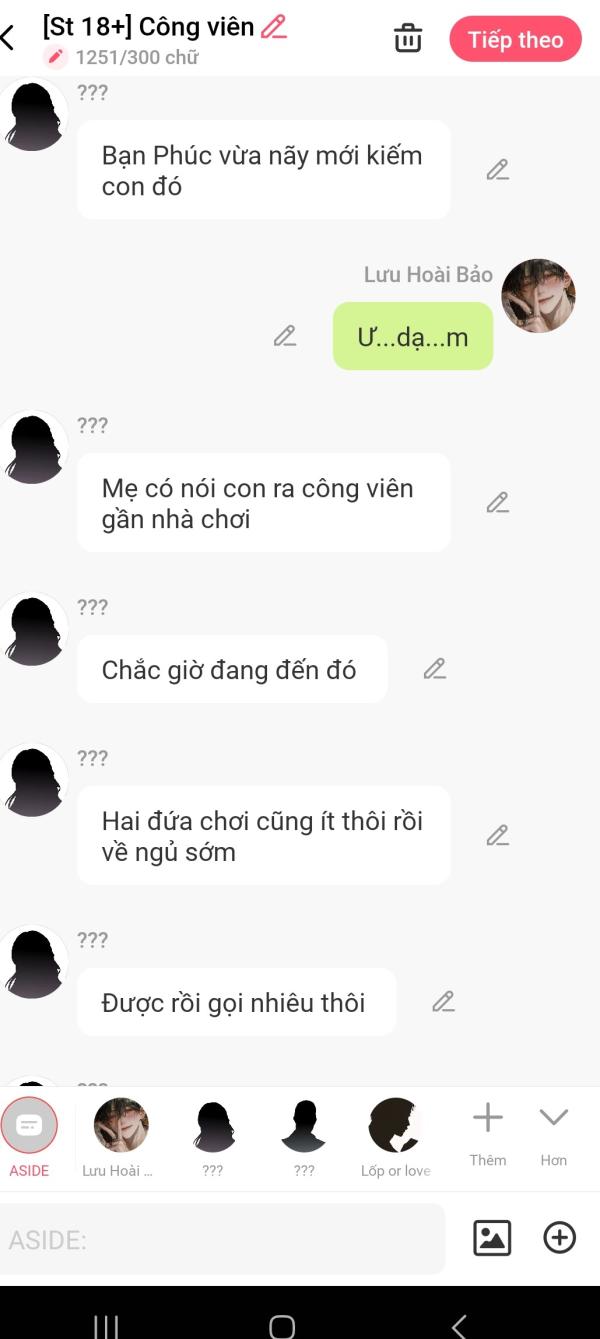This screenshot has height=1339, width=600.
Task: Add a new character with Thêm
Action: (488, 1133)
